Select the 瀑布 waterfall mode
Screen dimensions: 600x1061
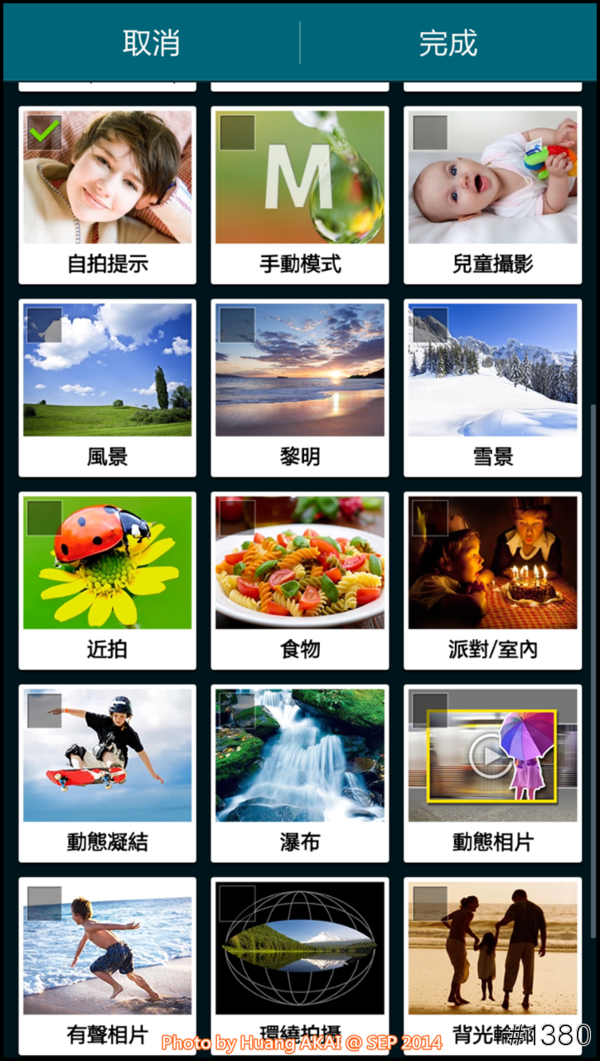pyautogui.click(x=300, y=773)
